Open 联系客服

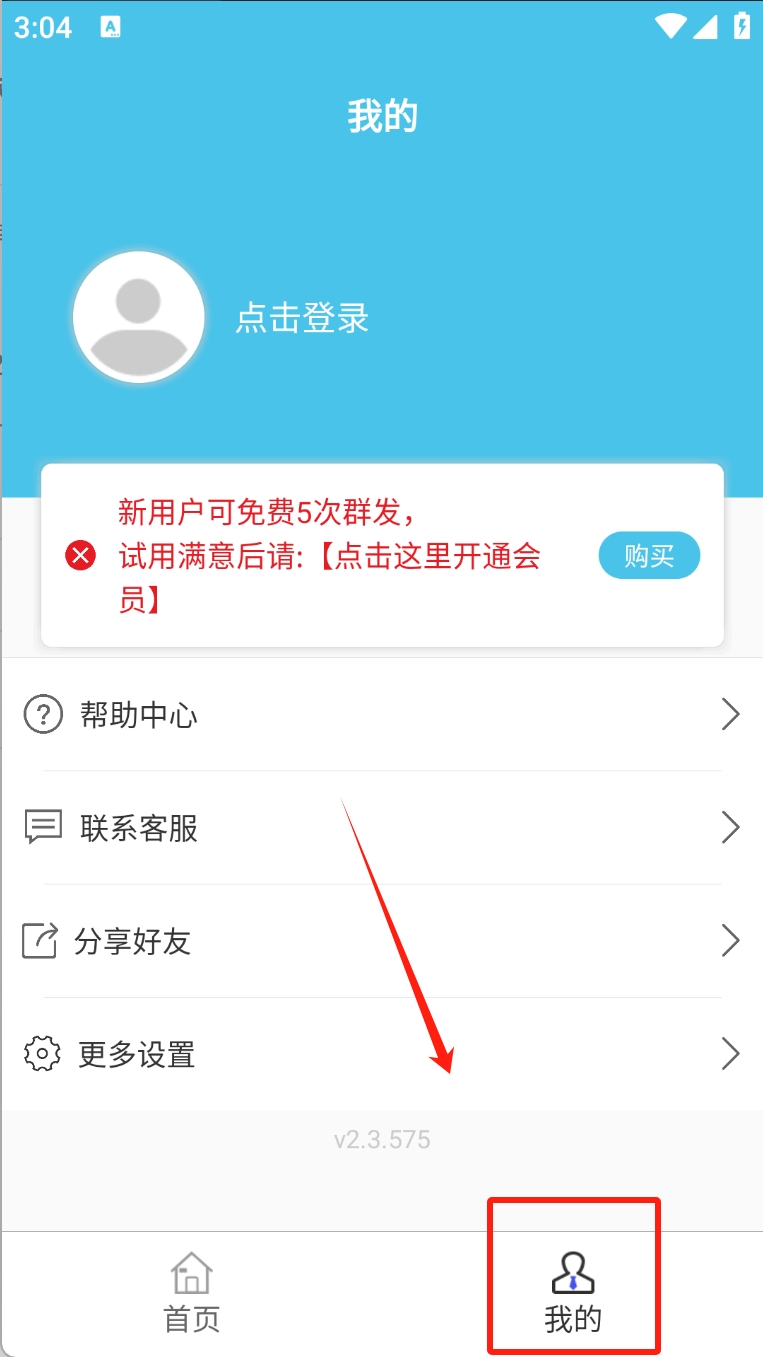tap(381, 828)
